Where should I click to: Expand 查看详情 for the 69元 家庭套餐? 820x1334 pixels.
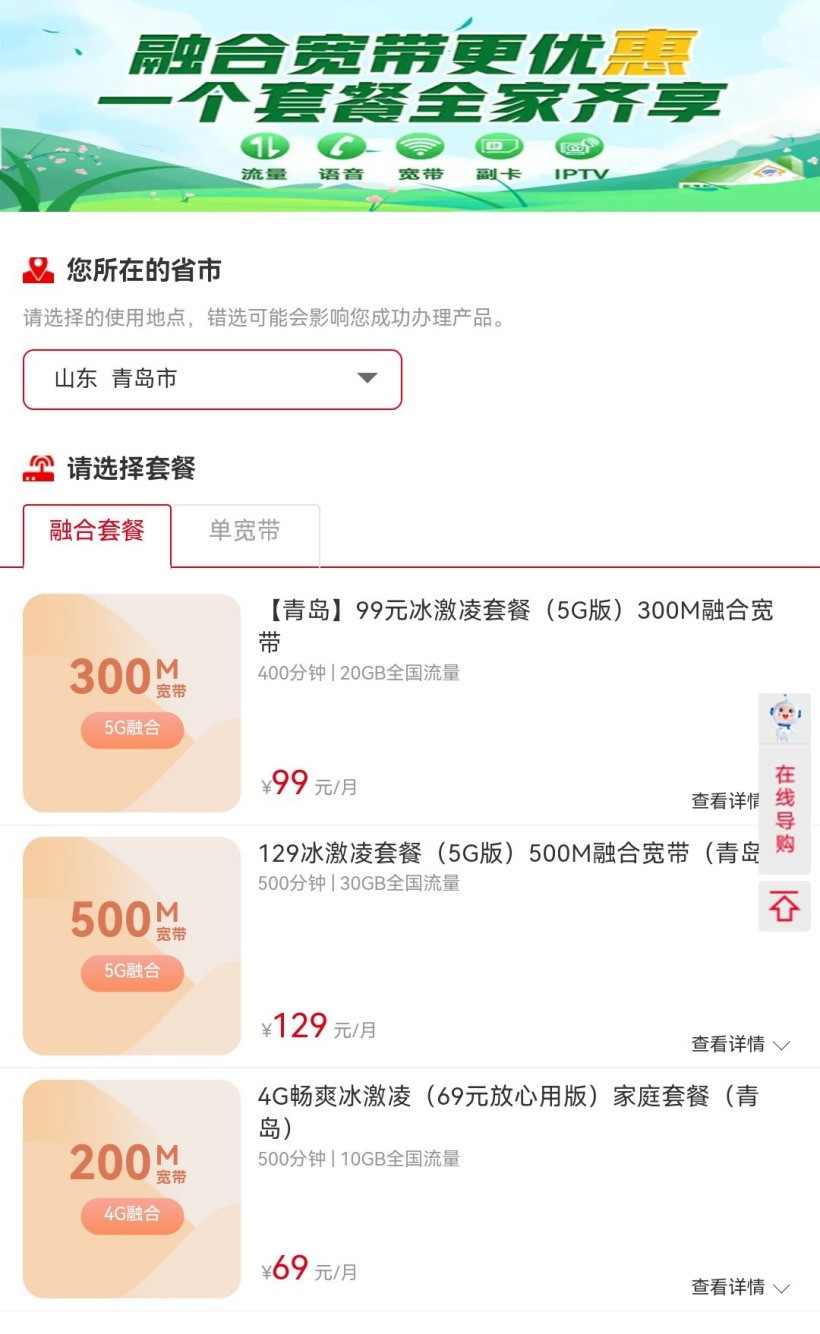tap(740, 1288)
